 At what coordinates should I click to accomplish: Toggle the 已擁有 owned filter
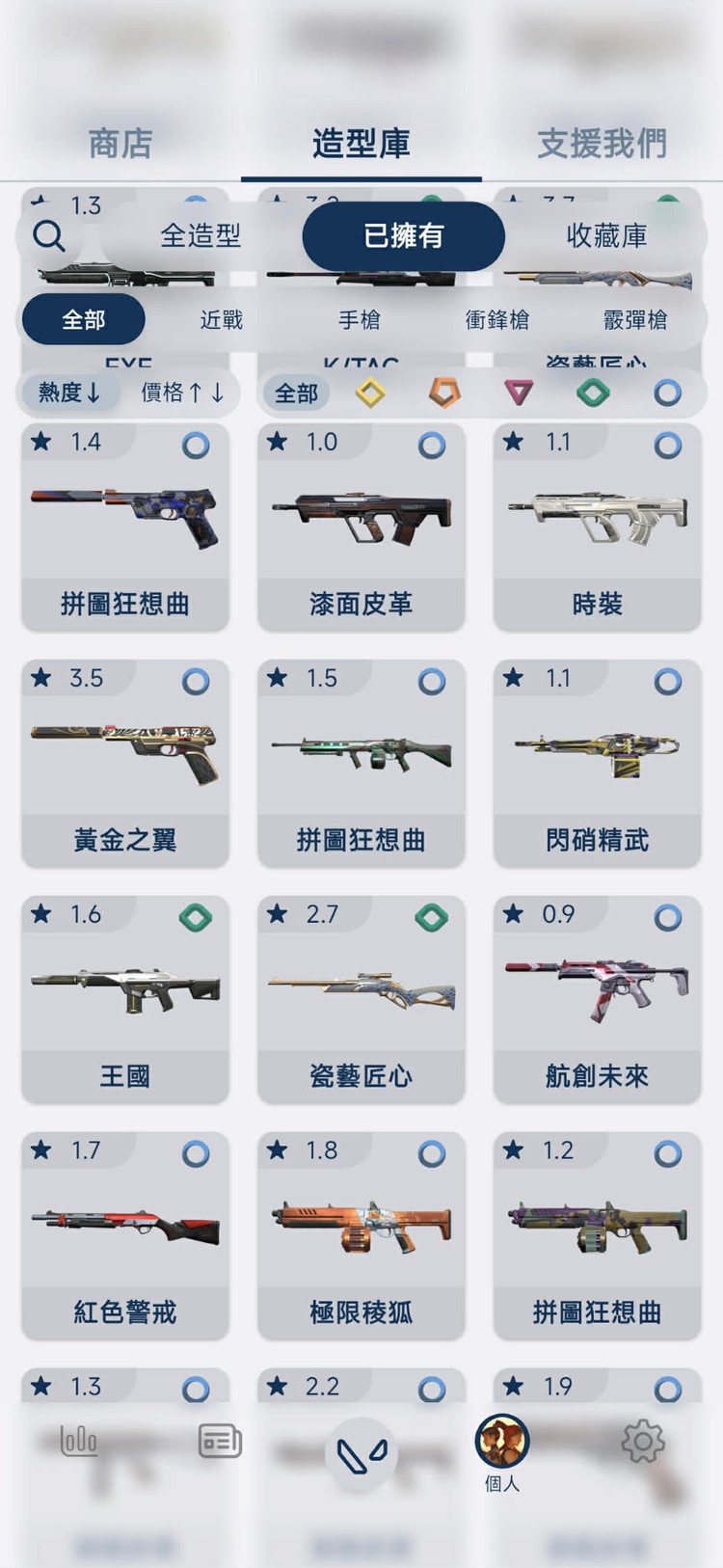point(403,235)
